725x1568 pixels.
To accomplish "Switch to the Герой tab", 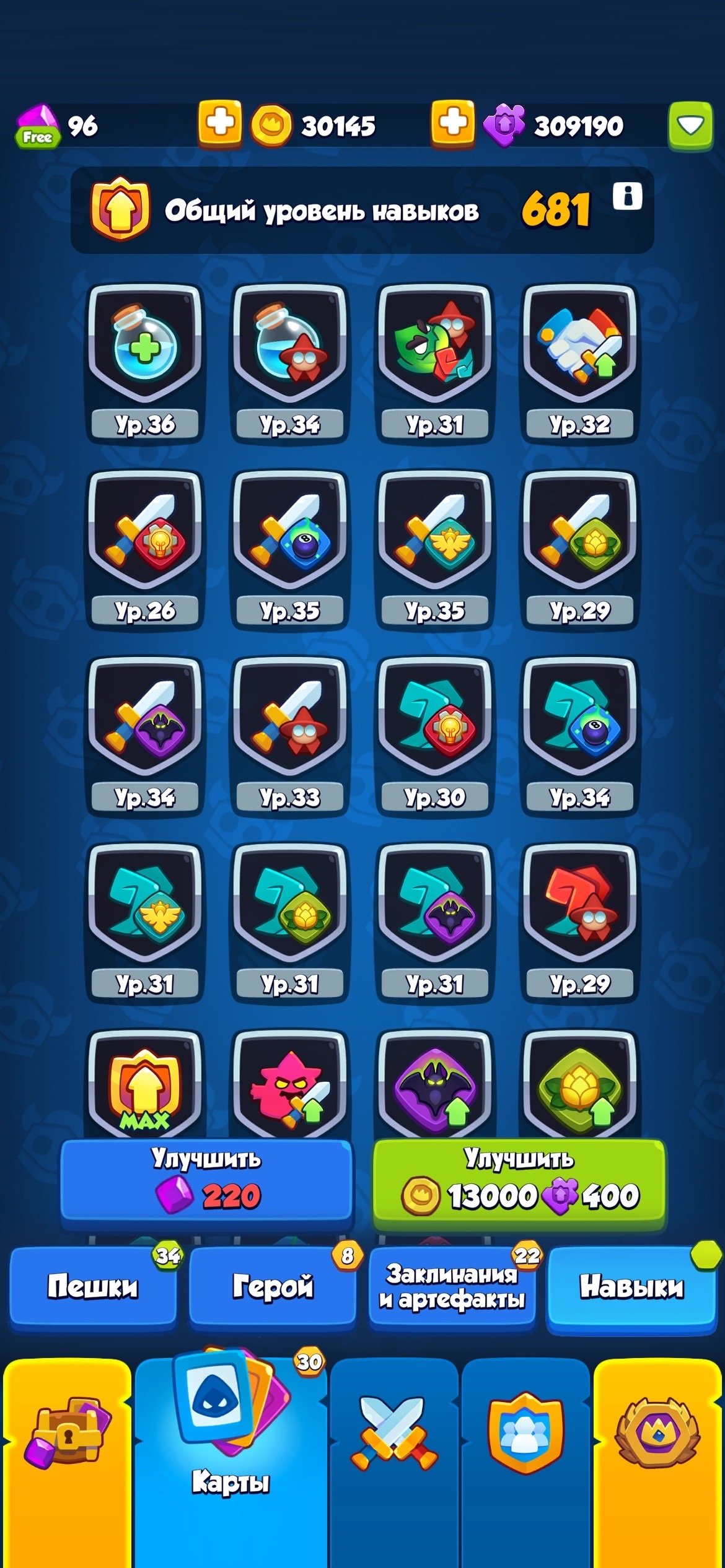I will click(x=273, y=1286).
